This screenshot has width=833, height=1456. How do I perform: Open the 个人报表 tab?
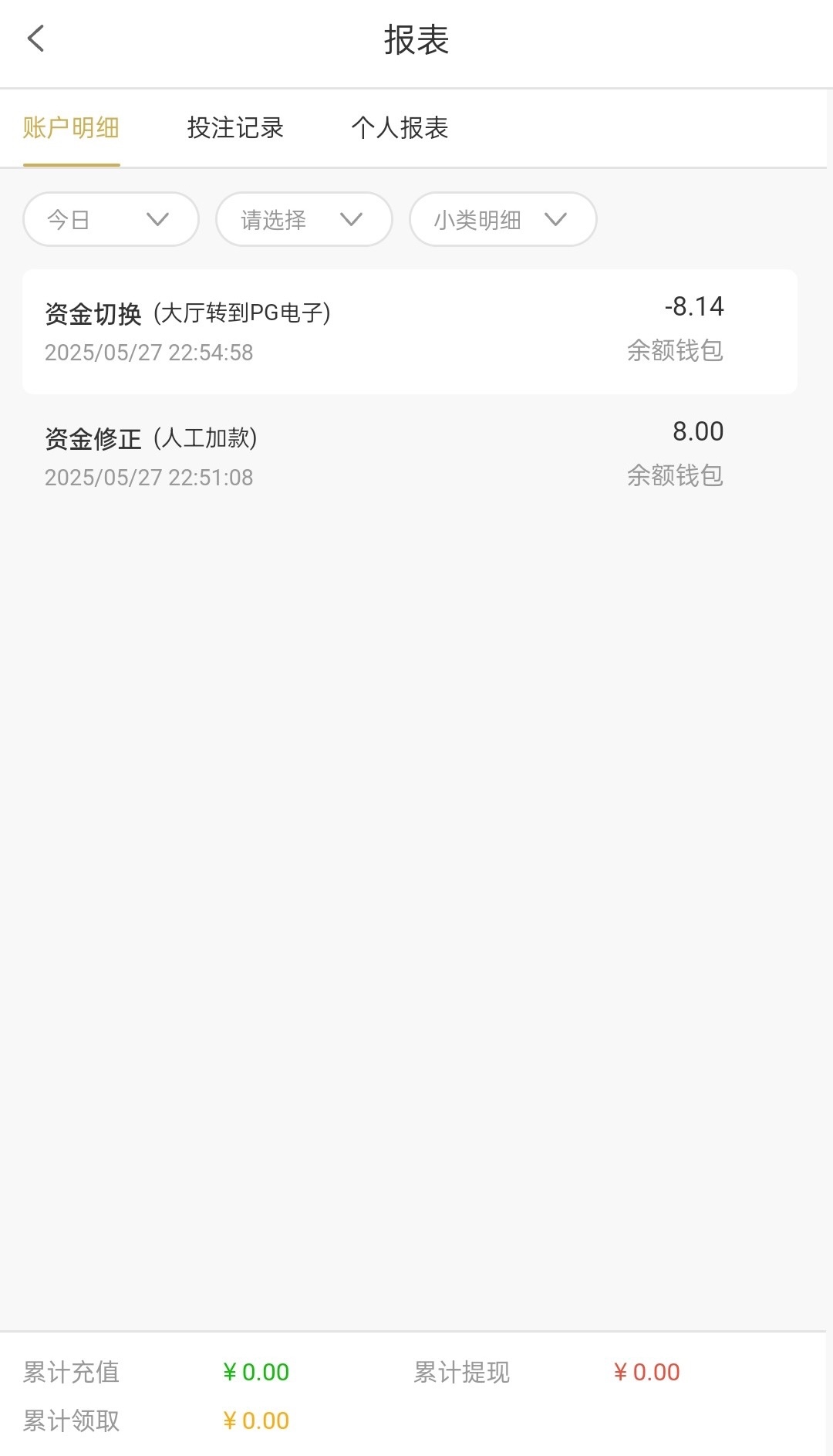[x=400, y=128]
